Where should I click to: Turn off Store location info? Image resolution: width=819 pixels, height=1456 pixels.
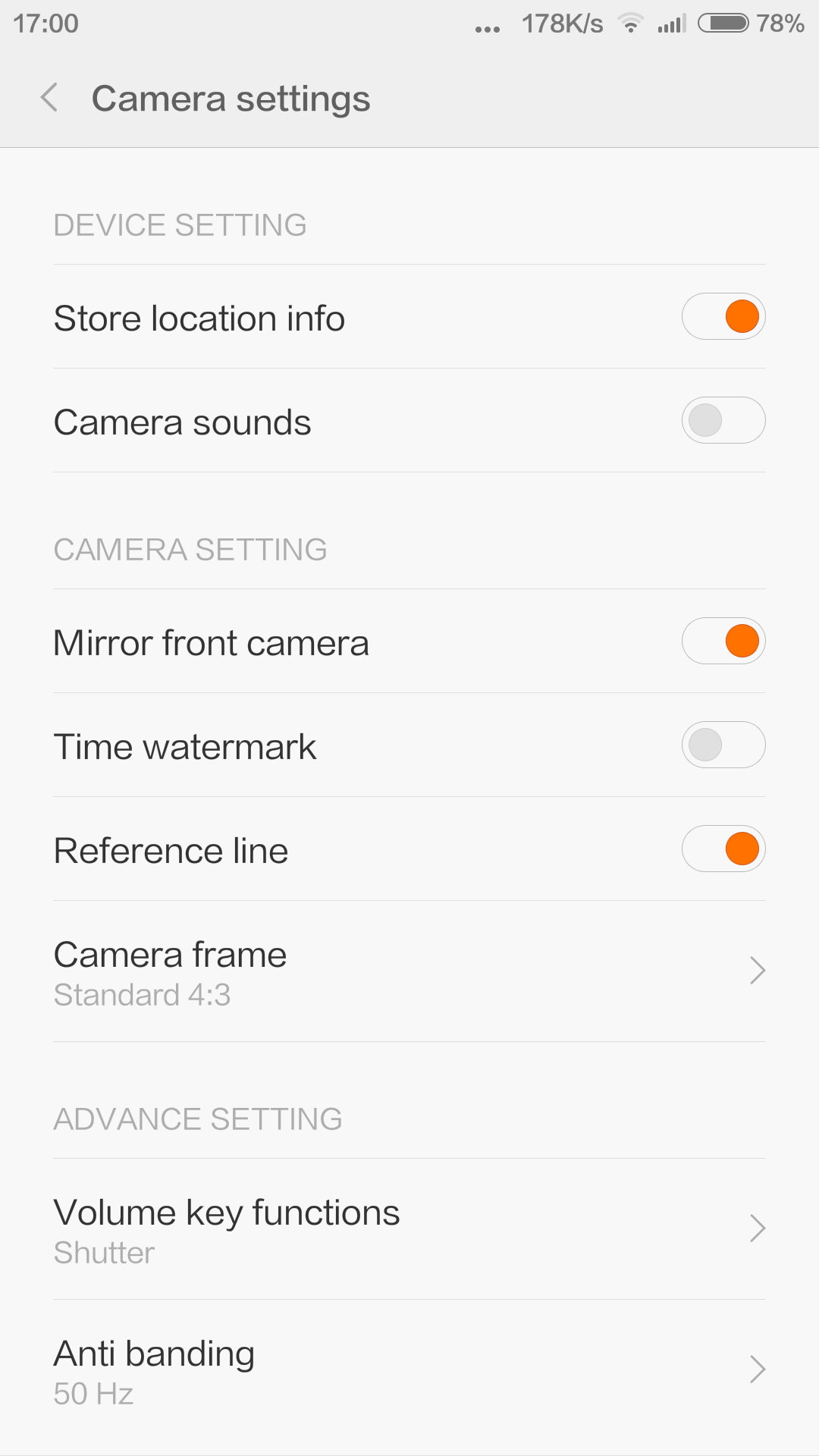[723, 317]
